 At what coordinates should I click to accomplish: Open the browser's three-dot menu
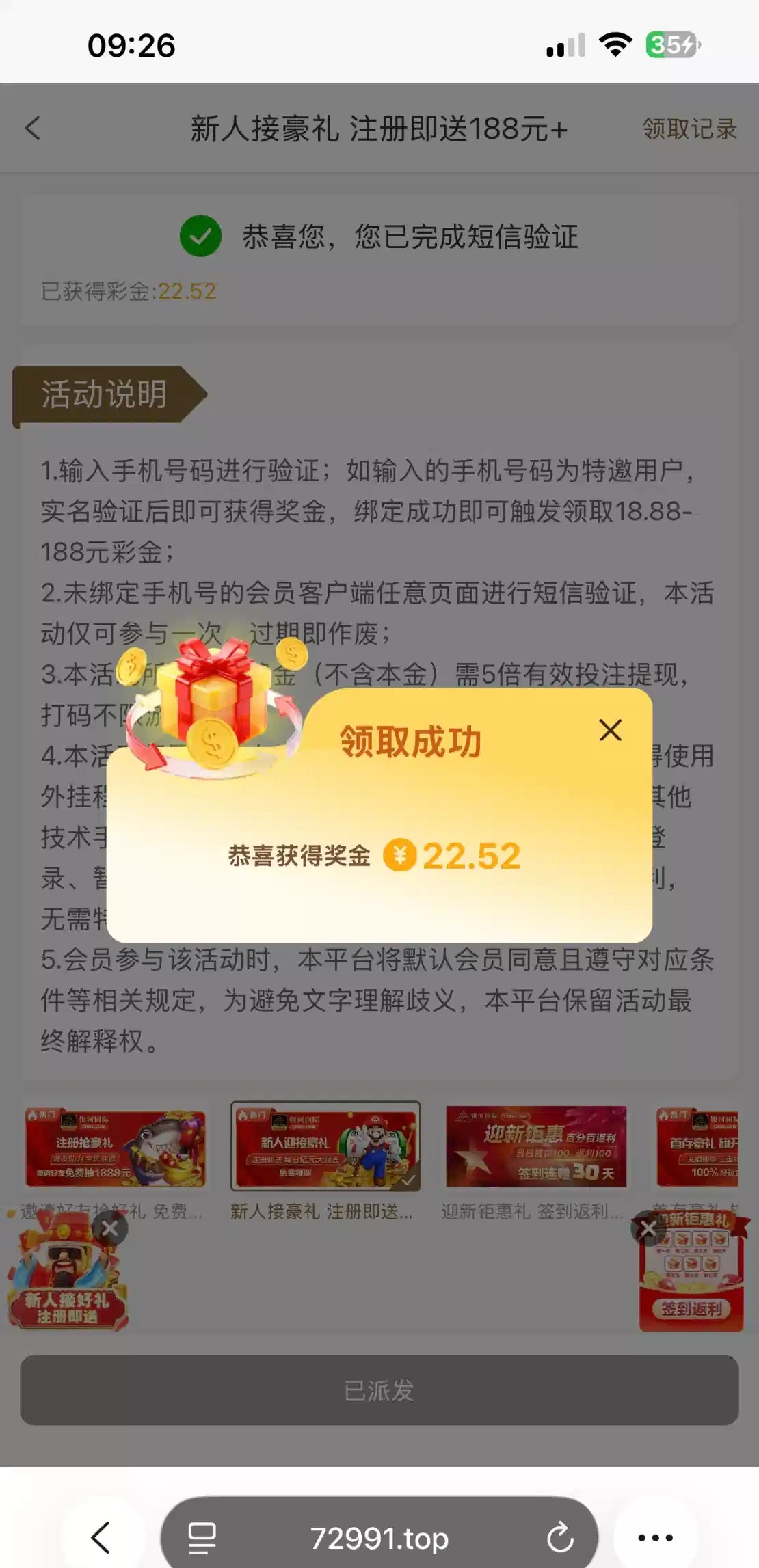click(x=654, y=1538)
